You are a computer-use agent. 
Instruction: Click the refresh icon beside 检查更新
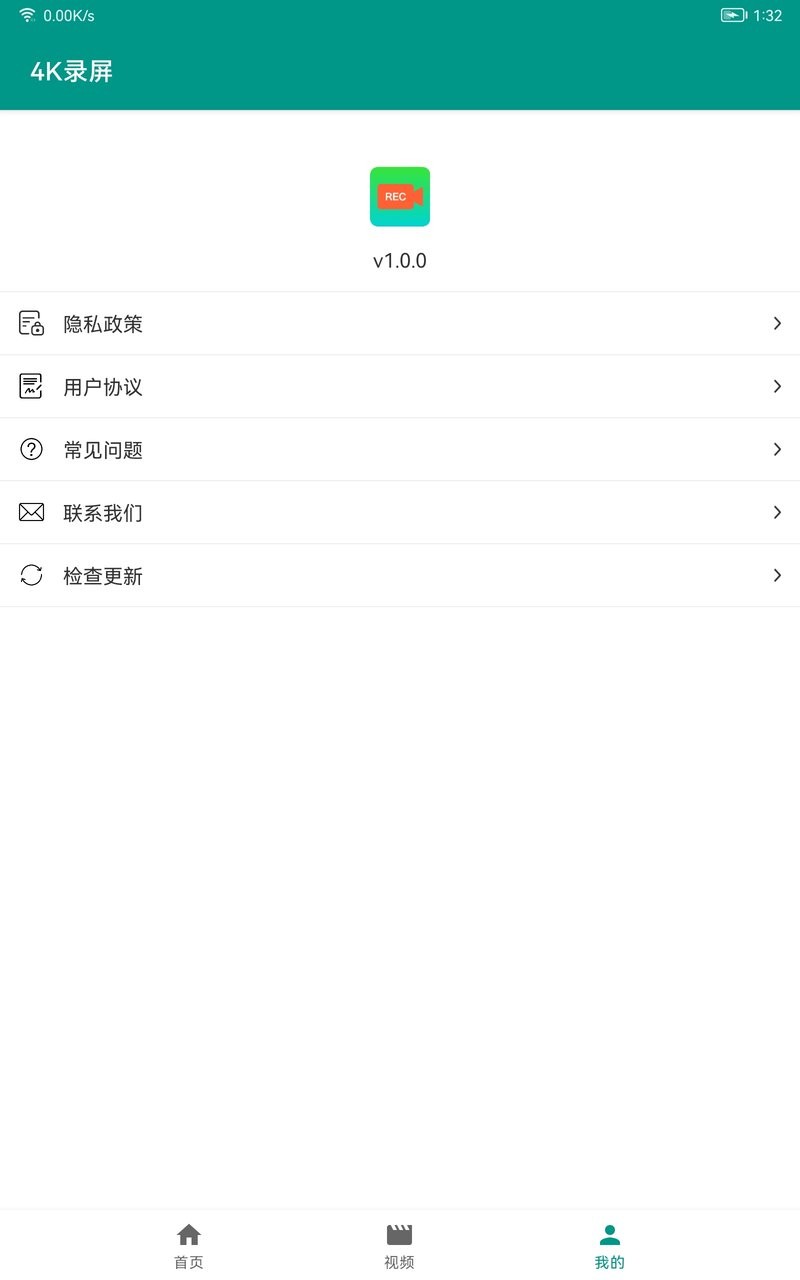point(31,575)
